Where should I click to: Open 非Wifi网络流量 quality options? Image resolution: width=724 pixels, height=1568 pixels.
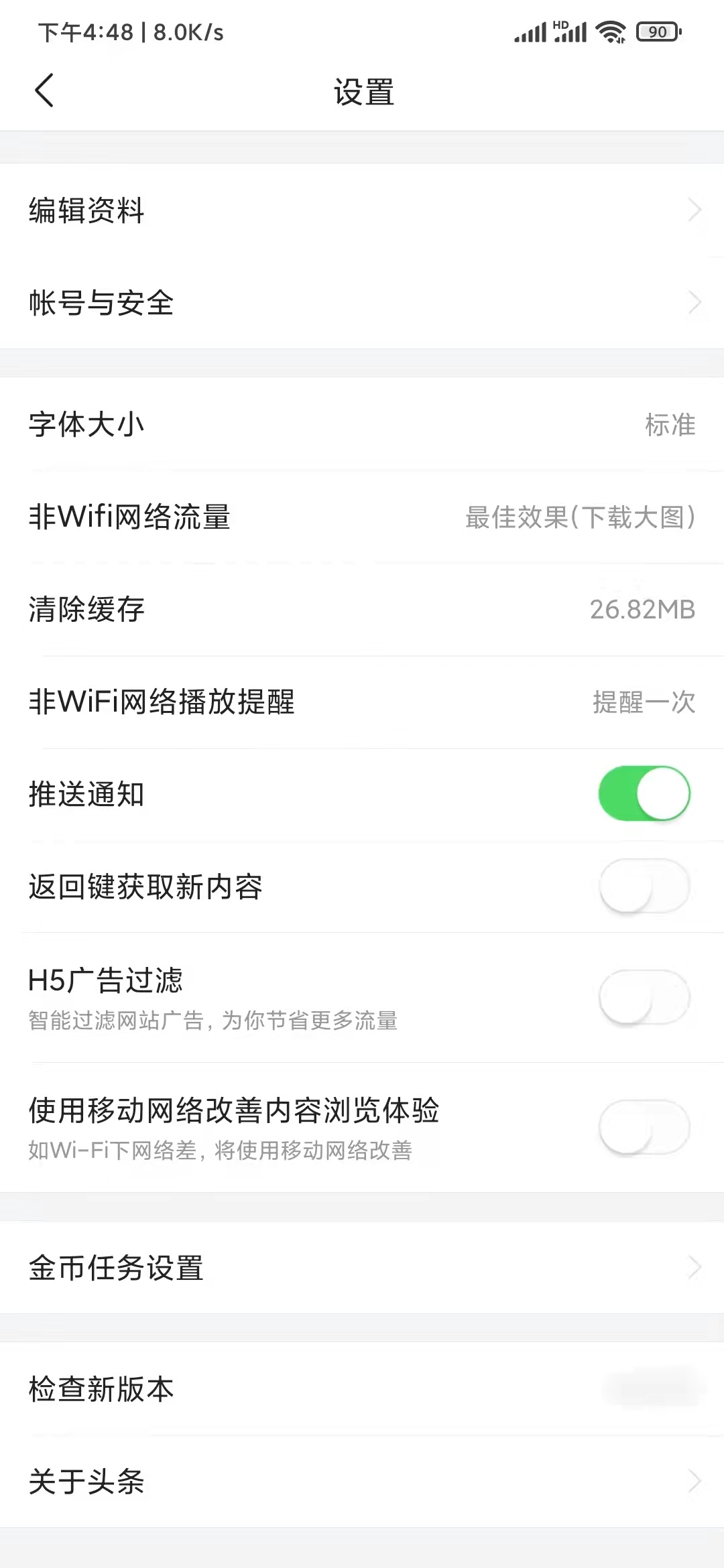(x=362, y=517)
